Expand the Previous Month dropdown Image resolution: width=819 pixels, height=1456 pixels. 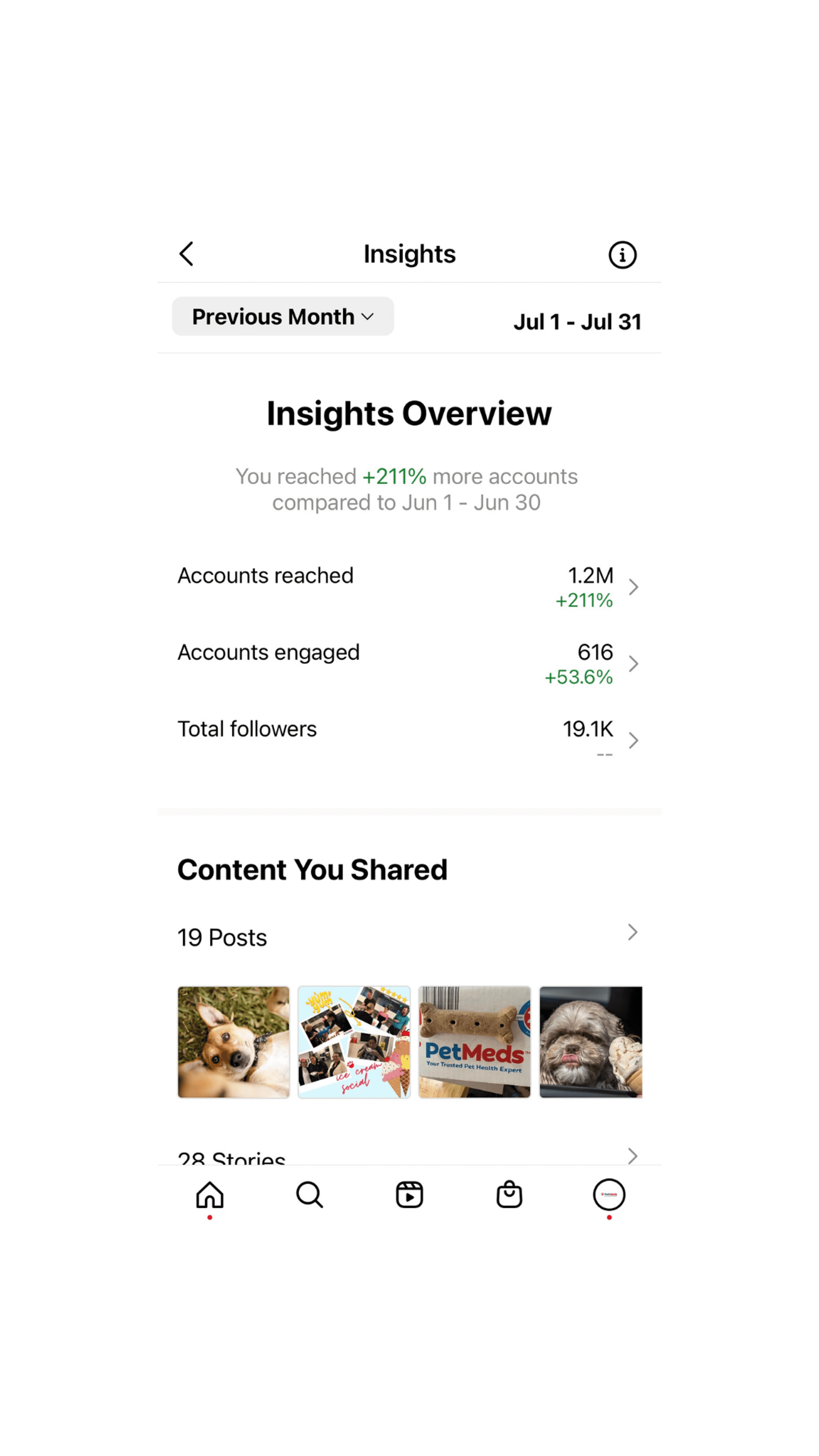pyautogui.click(x=283, y=316)
